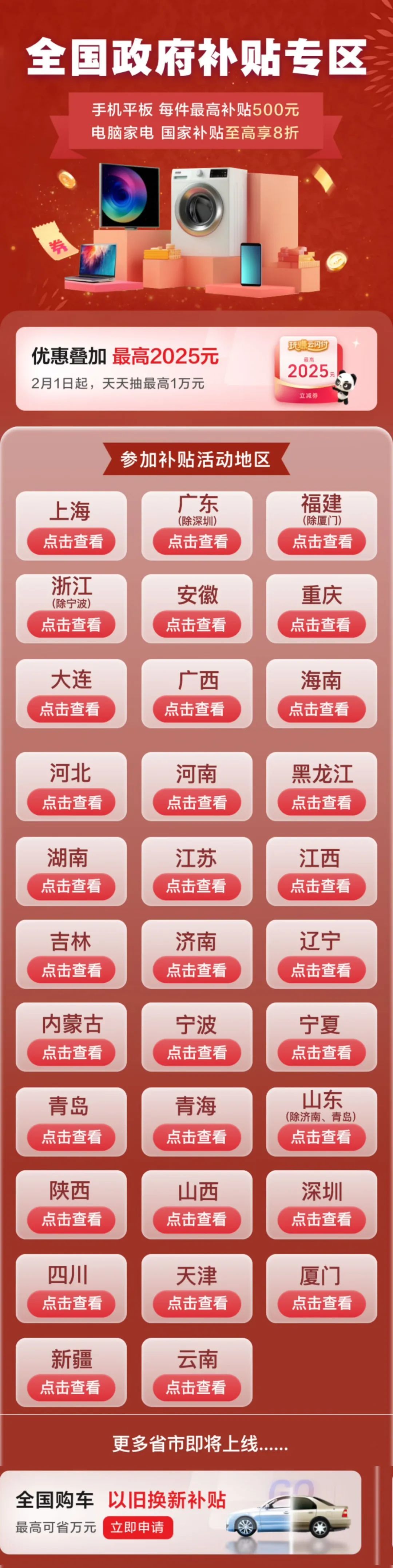Tap 立即申请 for the car trade-in subsidy
The width and height of the screenshot is (393, 1568).
[x=138, y=1527]
